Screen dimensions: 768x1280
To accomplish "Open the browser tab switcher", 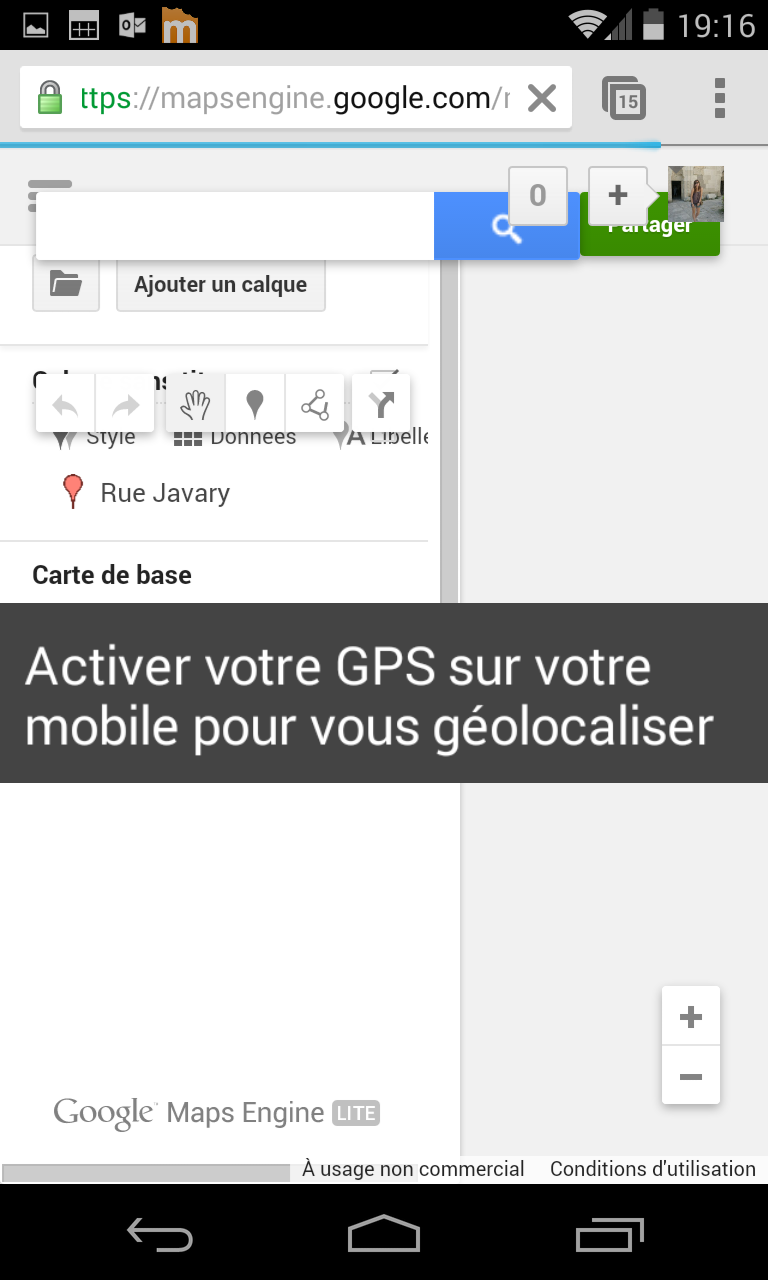I will (624, 98).
